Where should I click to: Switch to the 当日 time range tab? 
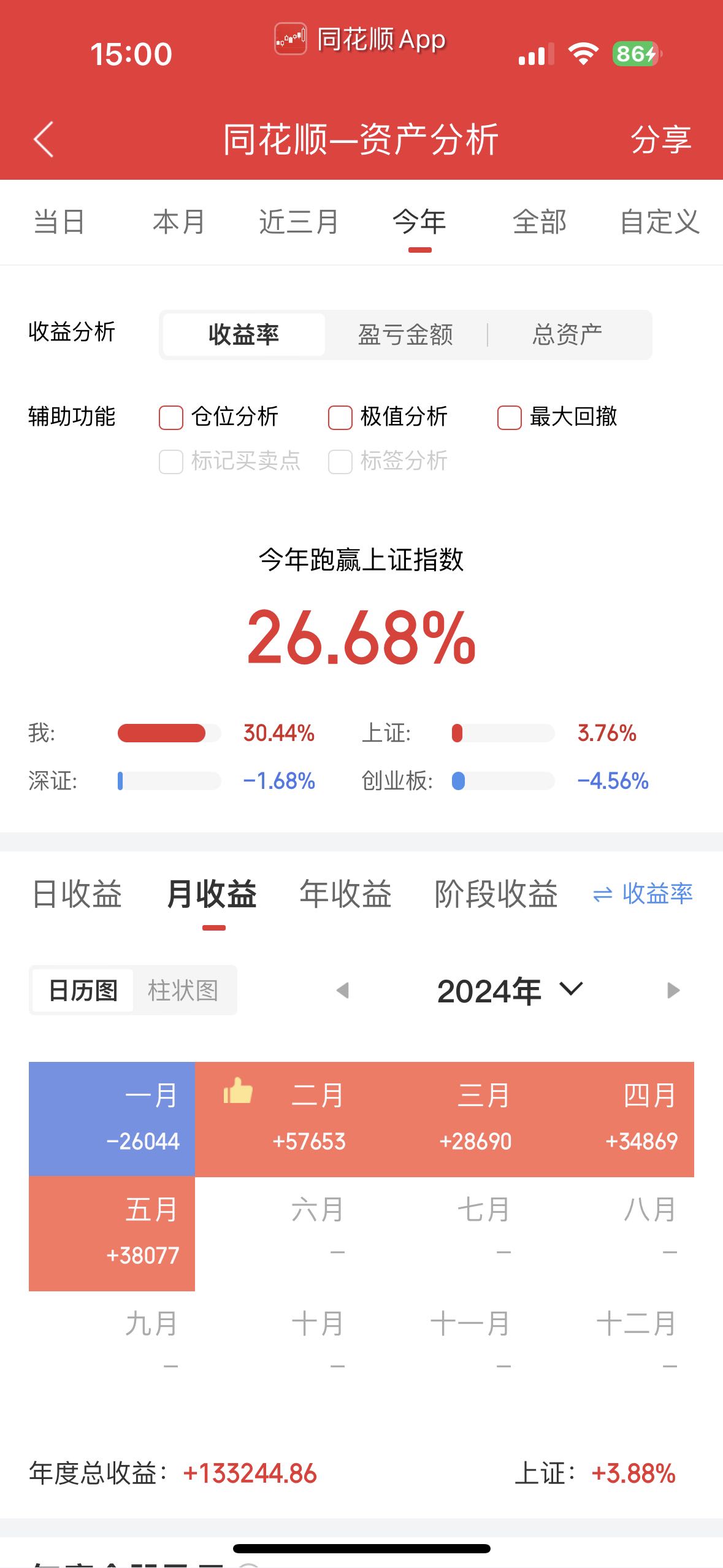point(59,222)
